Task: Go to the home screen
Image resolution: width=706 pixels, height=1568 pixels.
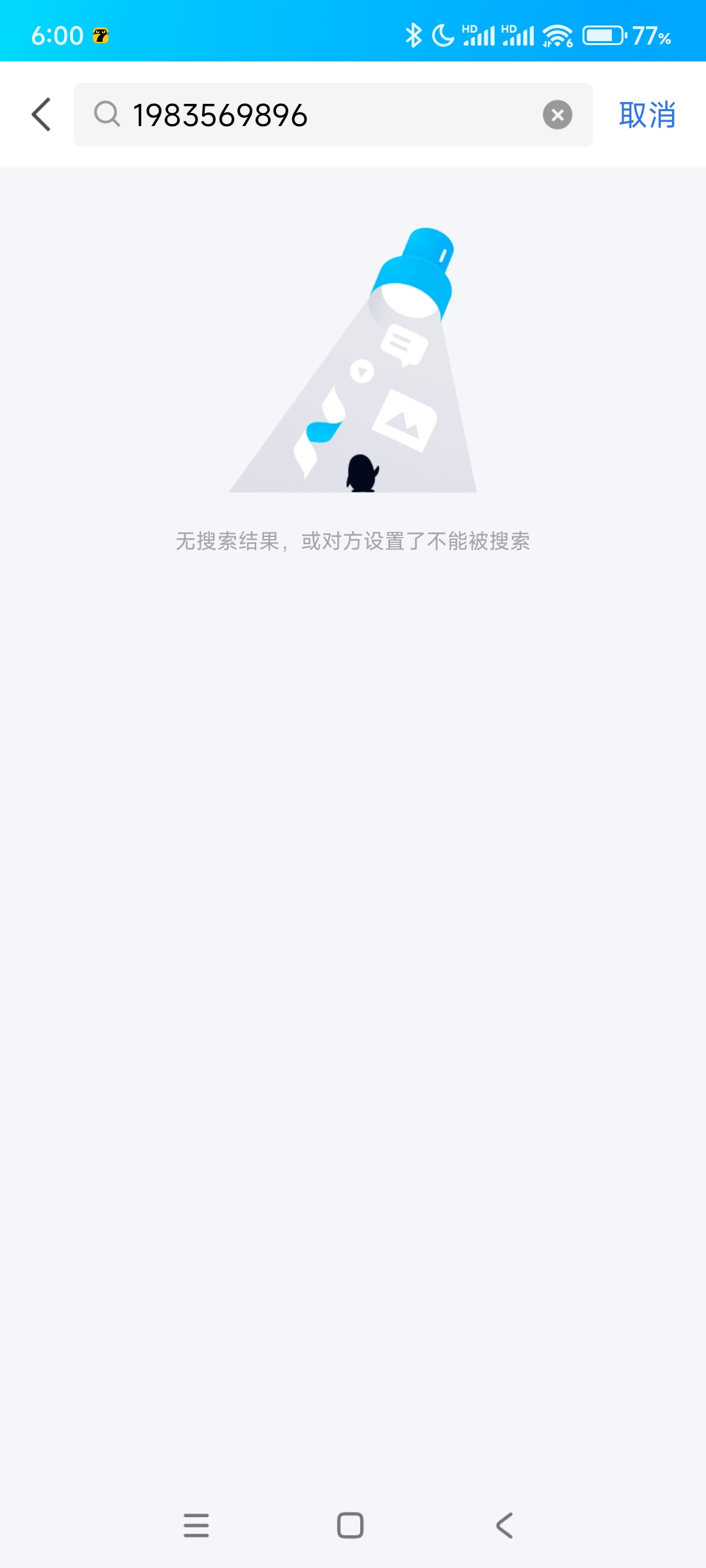Action: [350, 1526]
